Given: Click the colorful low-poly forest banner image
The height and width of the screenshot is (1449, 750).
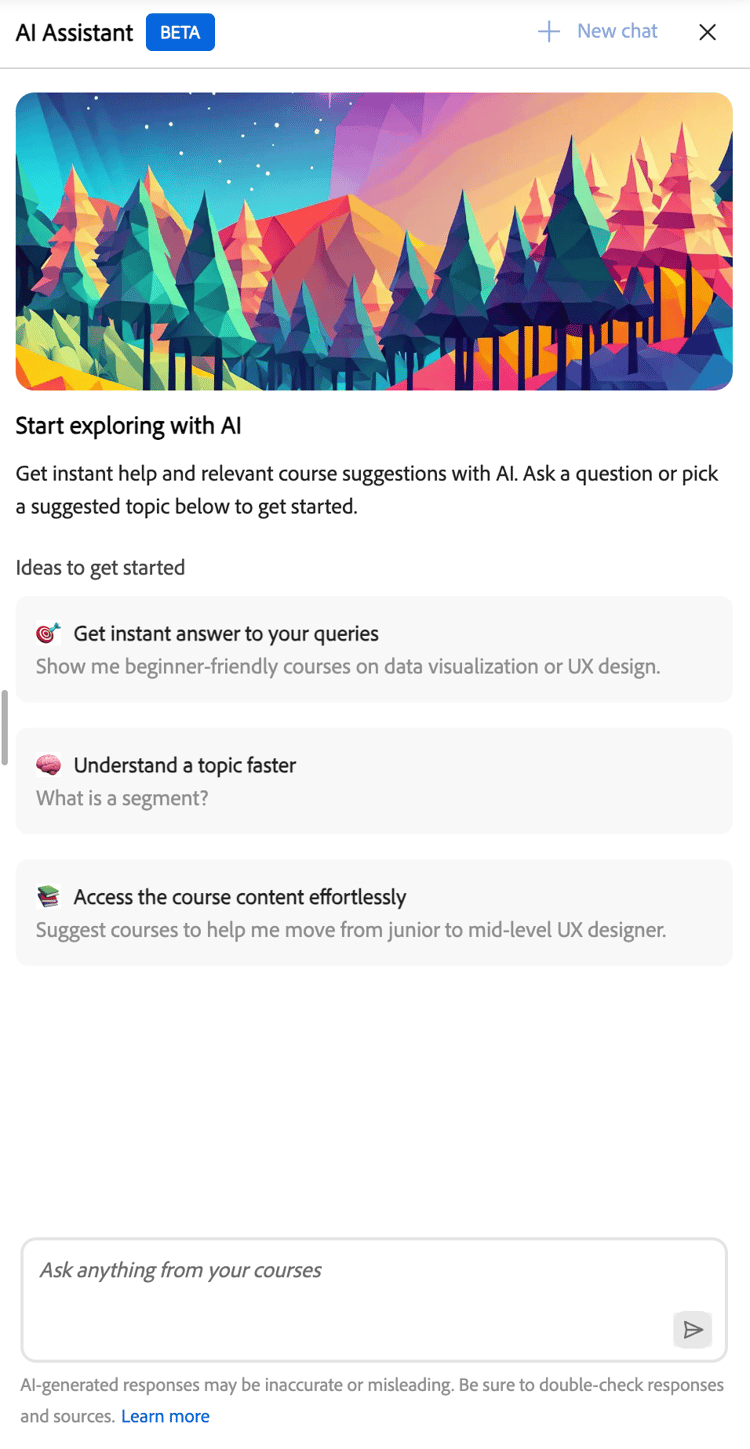Looking at the screenshot, I should [373, 240].
